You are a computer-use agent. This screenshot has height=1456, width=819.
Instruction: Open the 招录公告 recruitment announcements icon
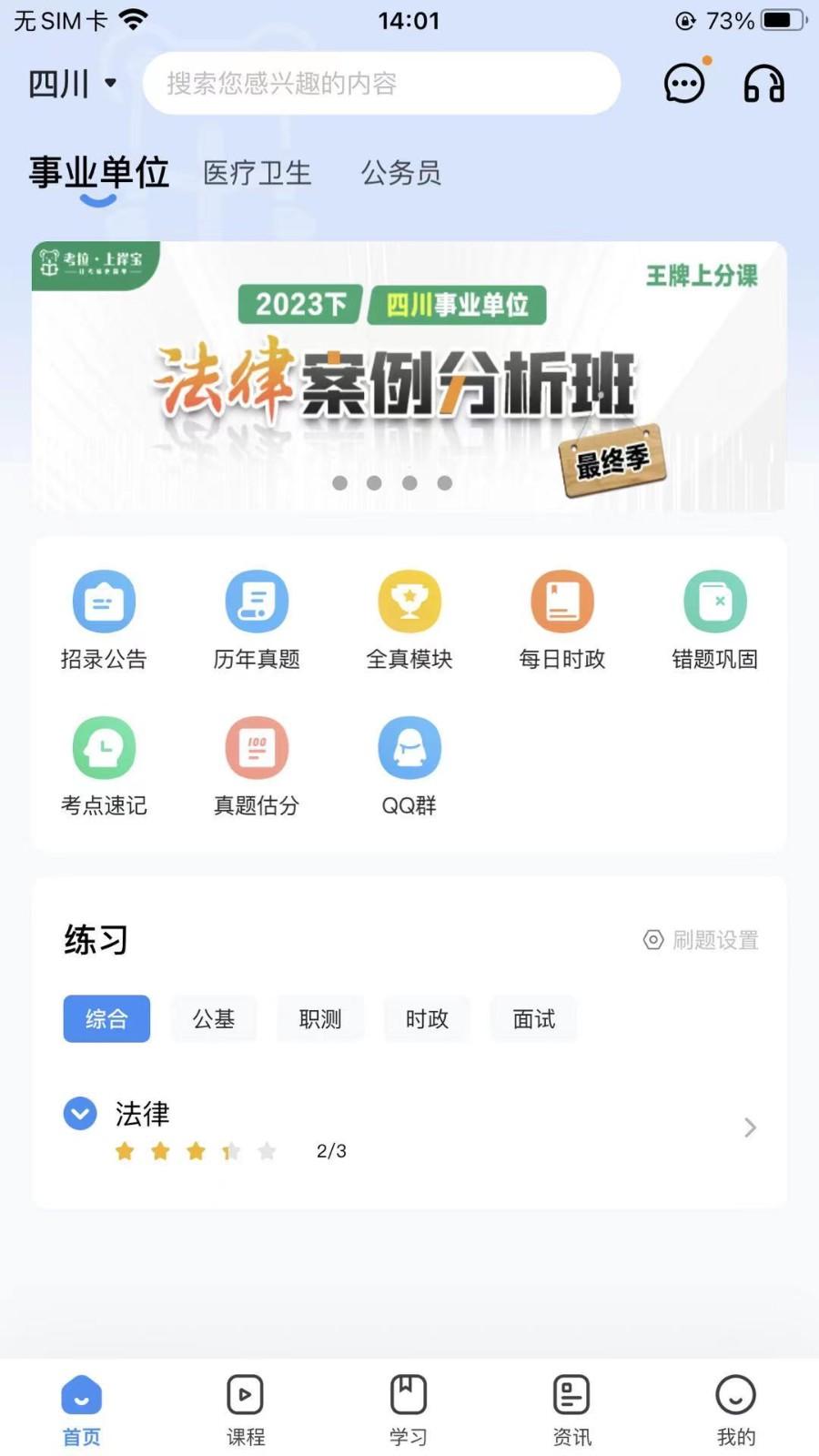click(103, 619)
